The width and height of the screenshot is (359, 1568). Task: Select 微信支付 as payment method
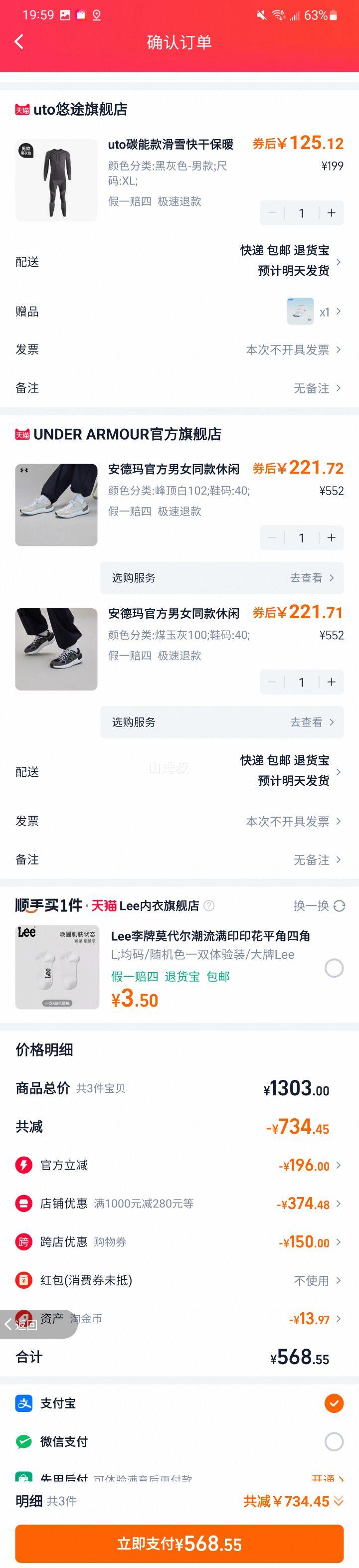[334, 1441]
